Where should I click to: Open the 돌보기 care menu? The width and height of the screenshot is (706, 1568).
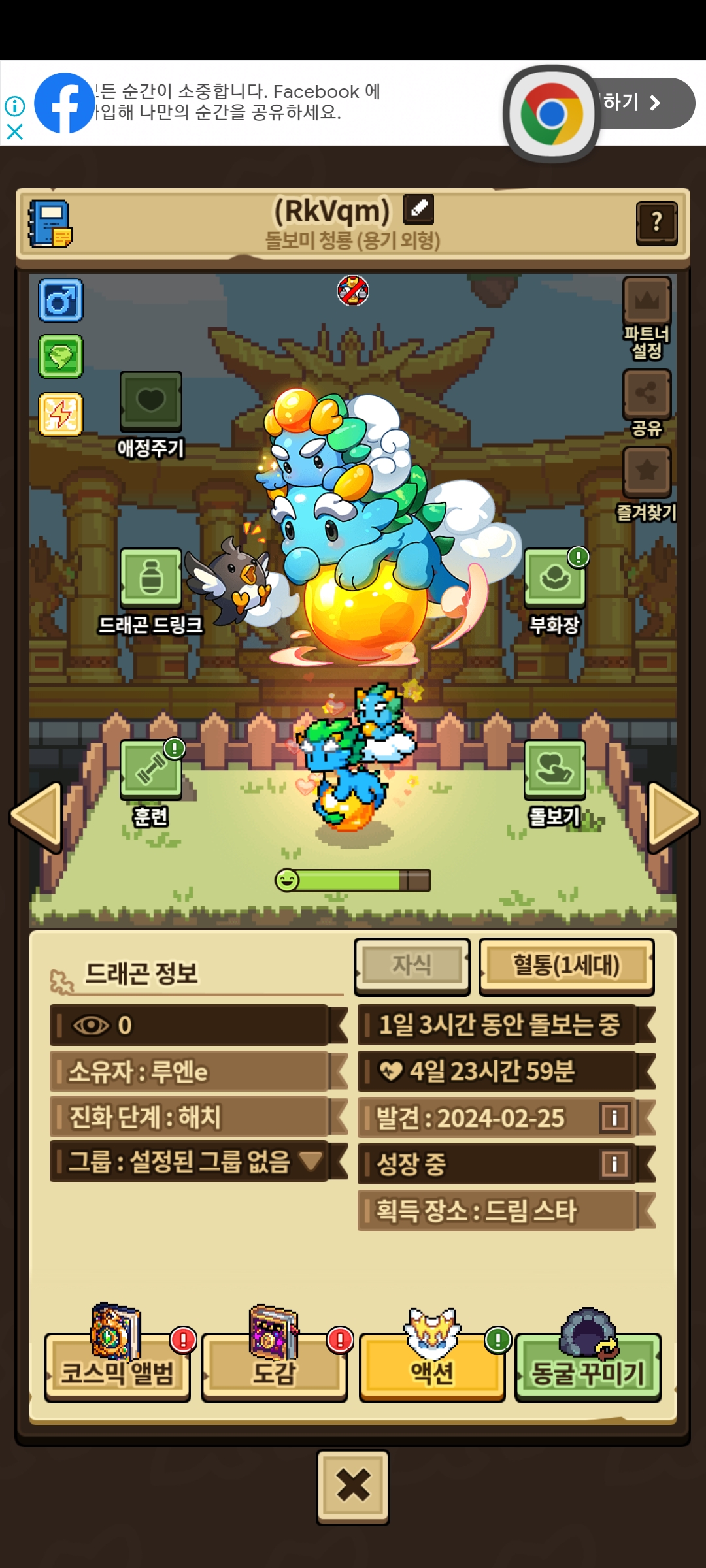pyautogui.click(x=554, y=770)
